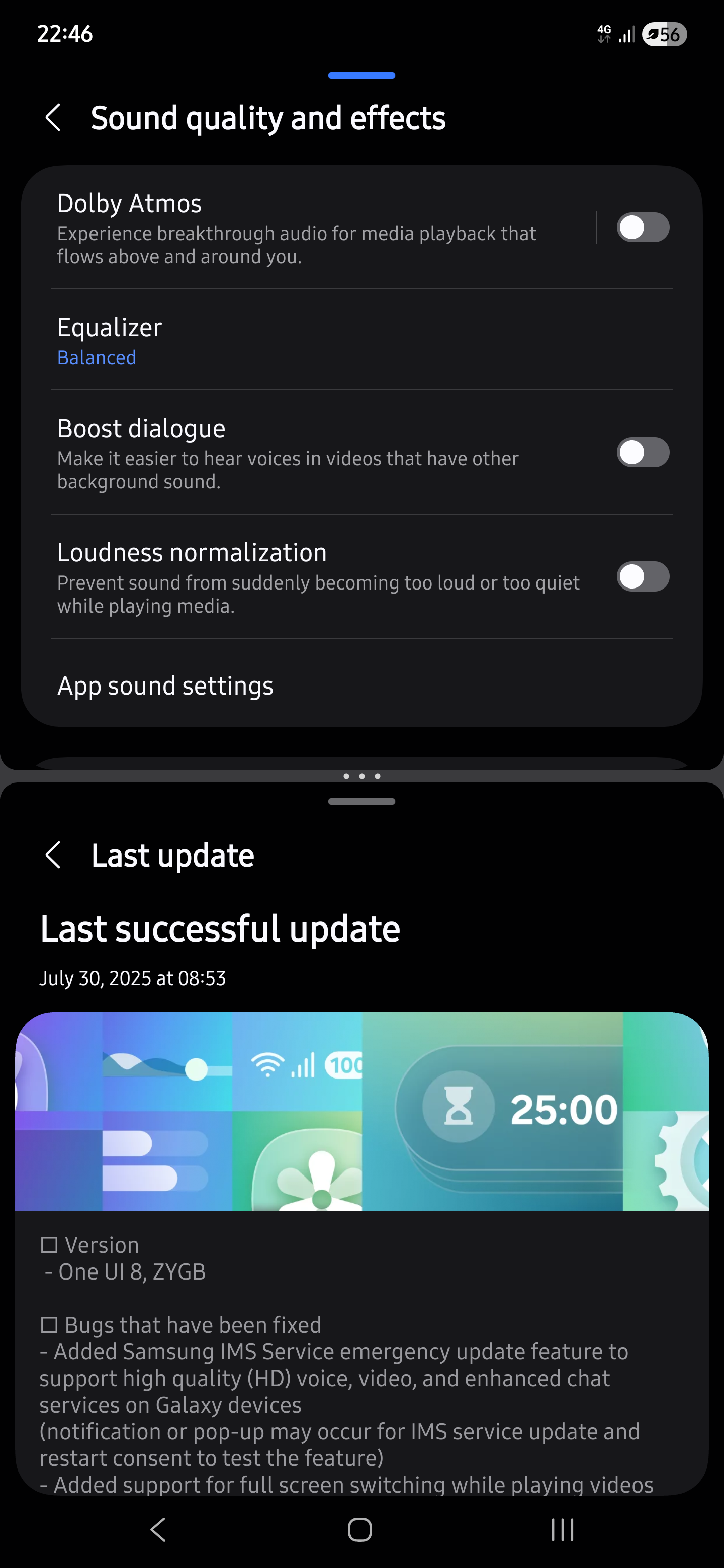Tap the split-screen divider handle

361,776
